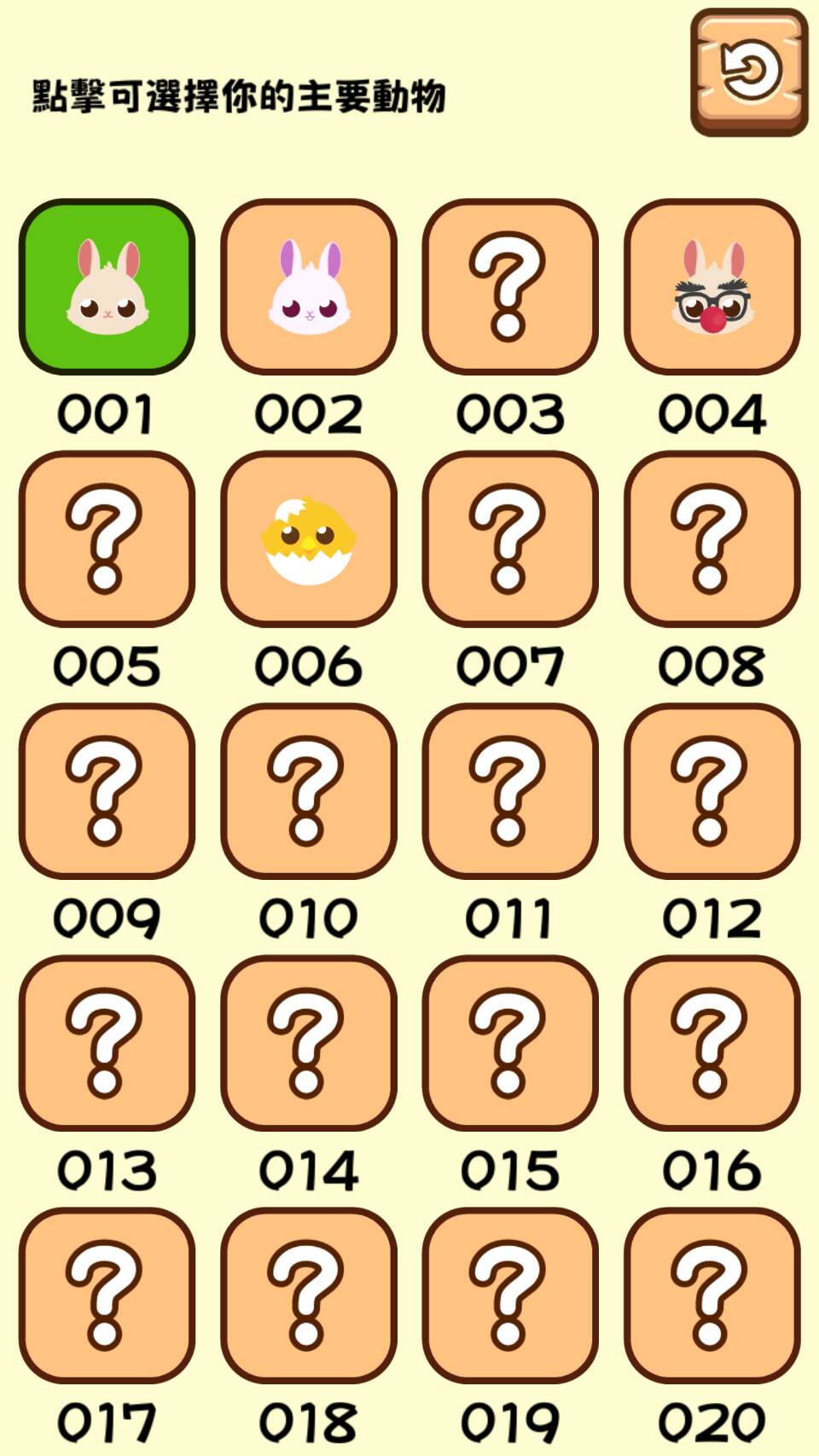The width and height of the screenshot is (819, 1456).
Task: Tap the locked animal tile 007
Action: 510,539
